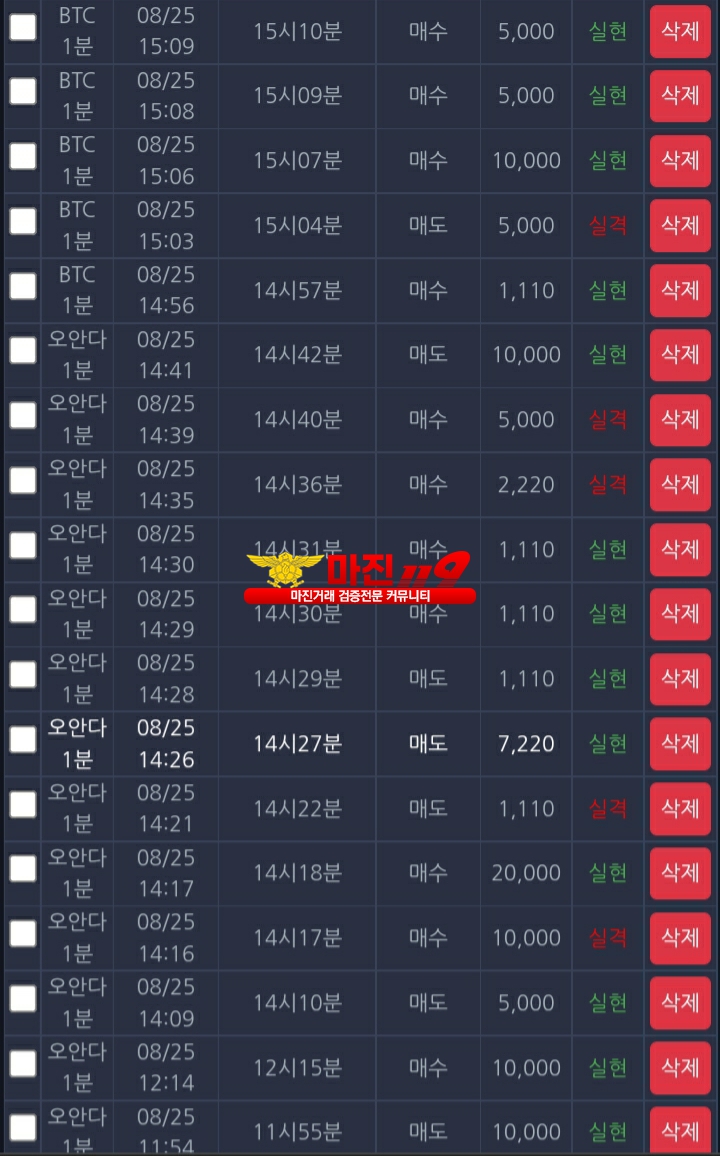Select the 14시36분 2,220 row checkbox
Viewport: 720px width, 1156px height.
[23, 481]
